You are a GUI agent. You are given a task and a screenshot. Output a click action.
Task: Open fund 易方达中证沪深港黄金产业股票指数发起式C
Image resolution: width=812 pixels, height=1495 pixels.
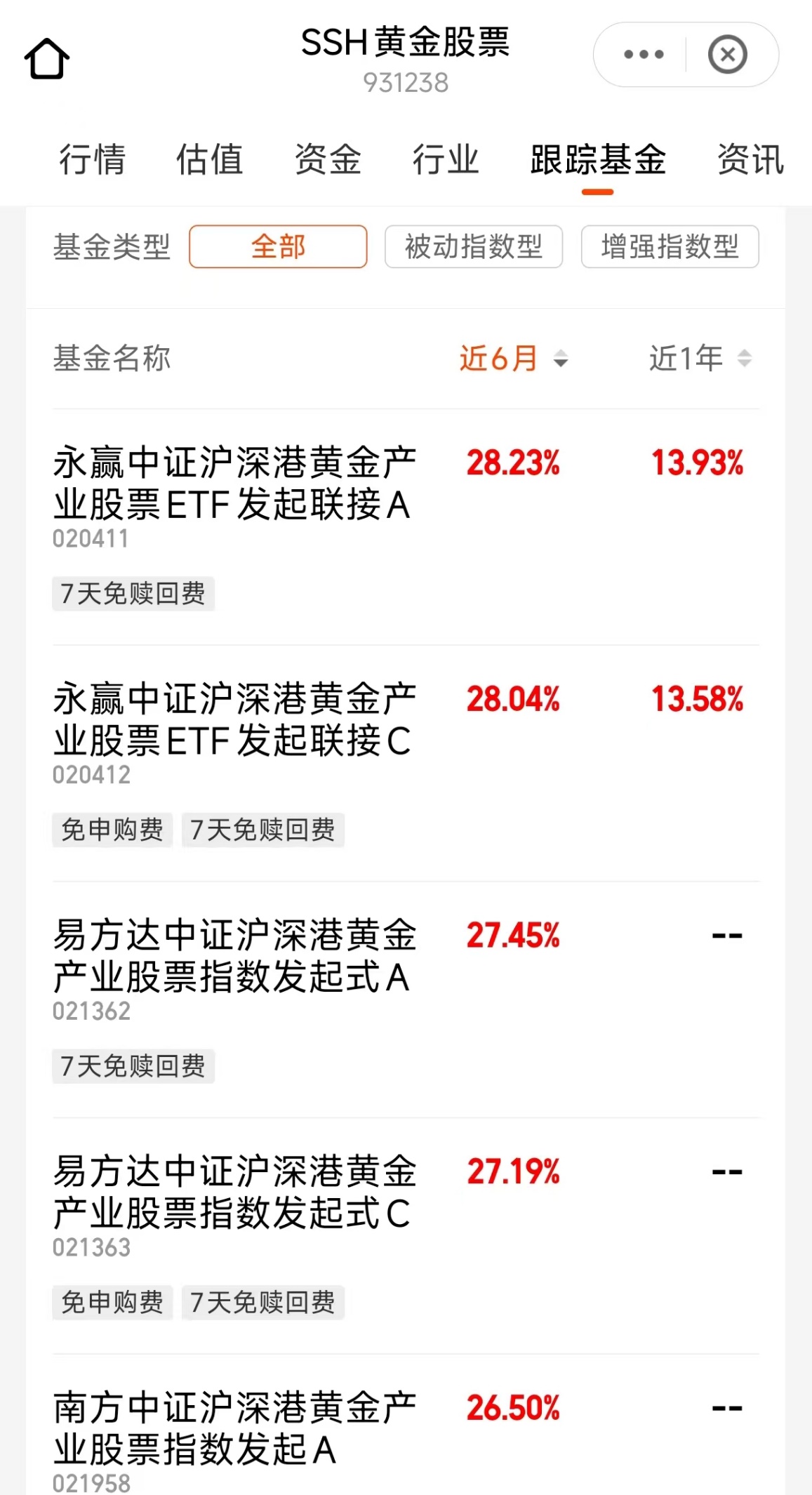[x=406, y=1237]
